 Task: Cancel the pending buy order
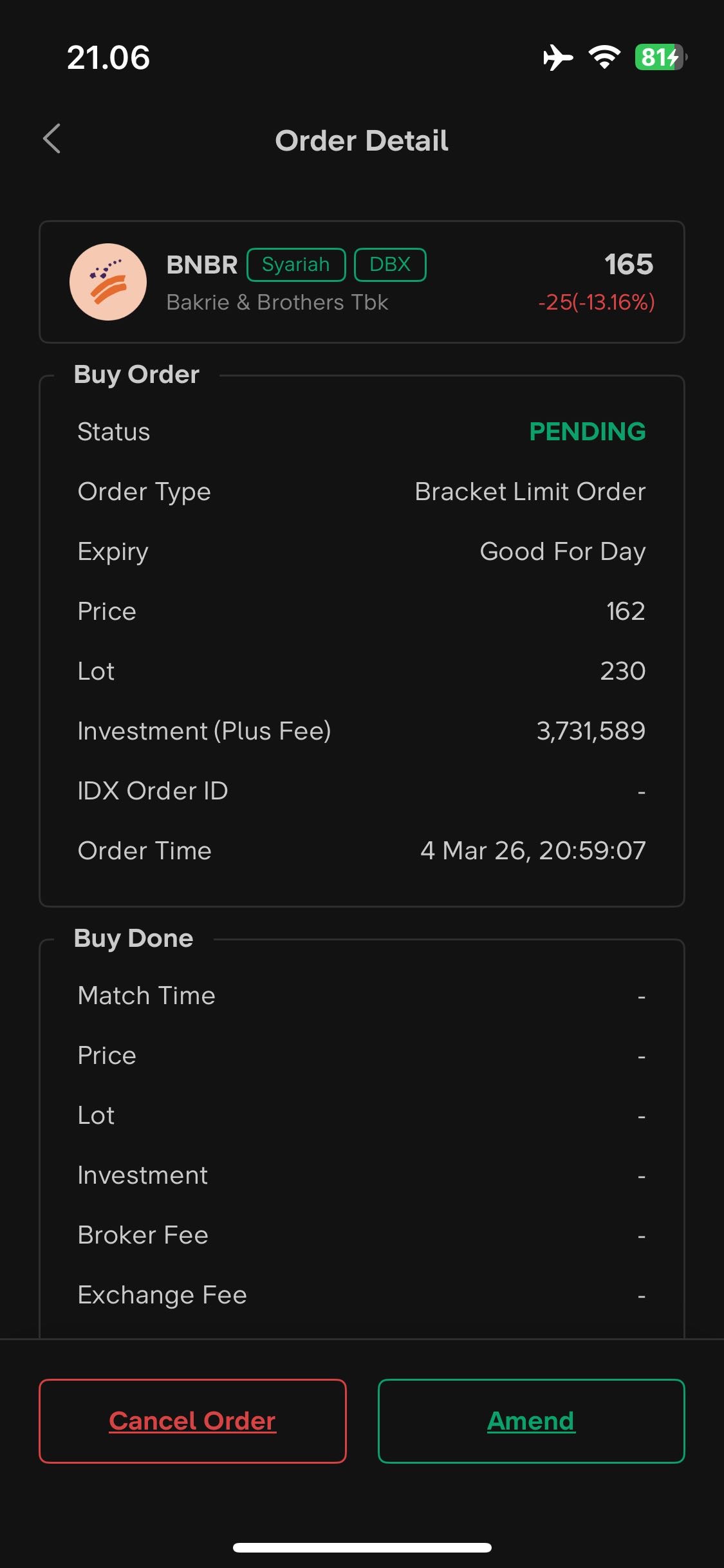pyautogui.click(x=192, y=1421)
